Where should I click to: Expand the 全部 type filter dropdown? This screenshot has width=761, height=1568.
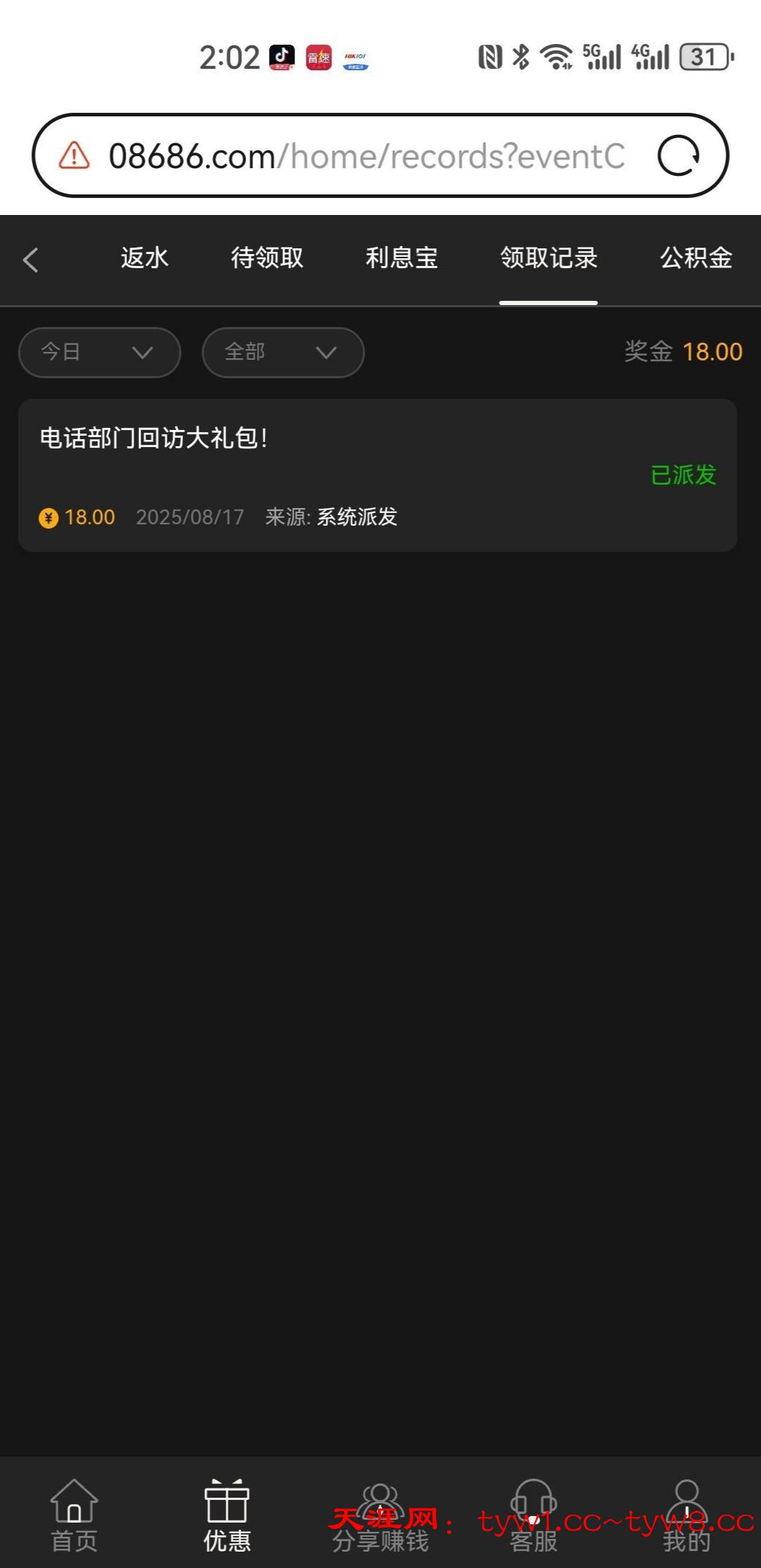click(283, 352)
